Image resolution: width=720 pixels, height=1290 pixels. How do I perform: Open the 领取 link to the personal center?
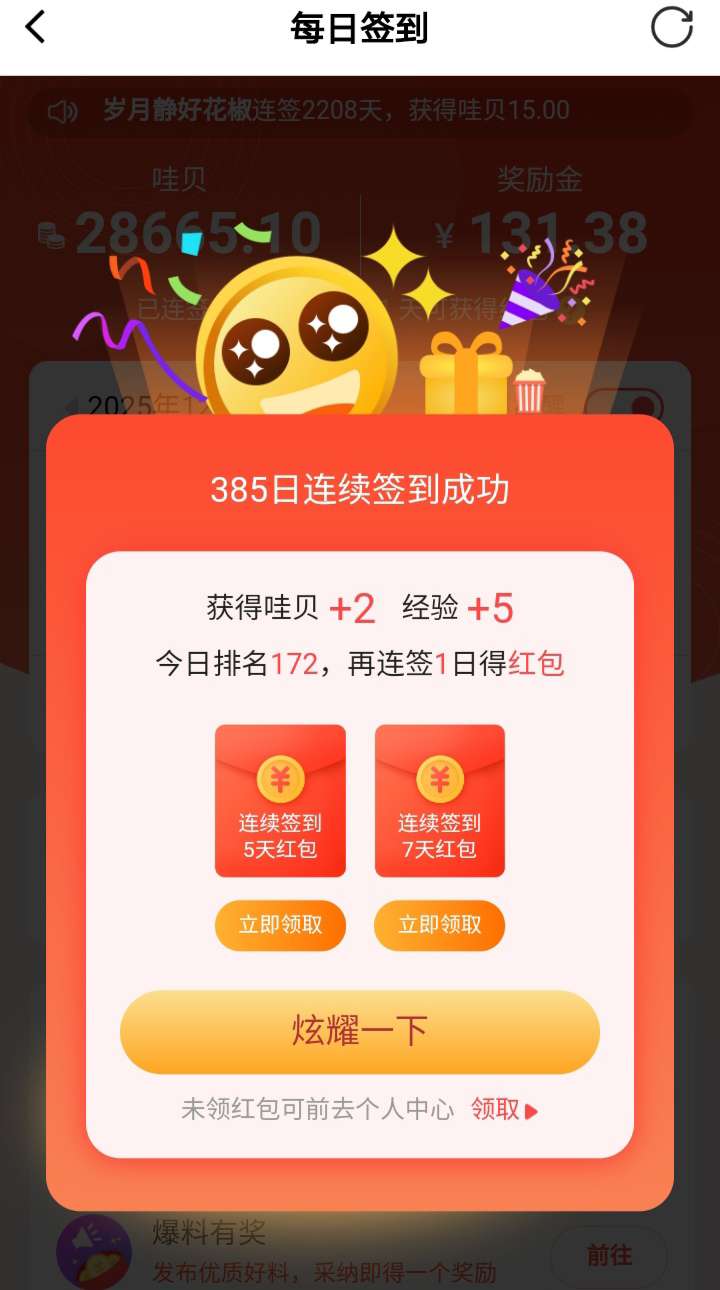[504, 1109]
